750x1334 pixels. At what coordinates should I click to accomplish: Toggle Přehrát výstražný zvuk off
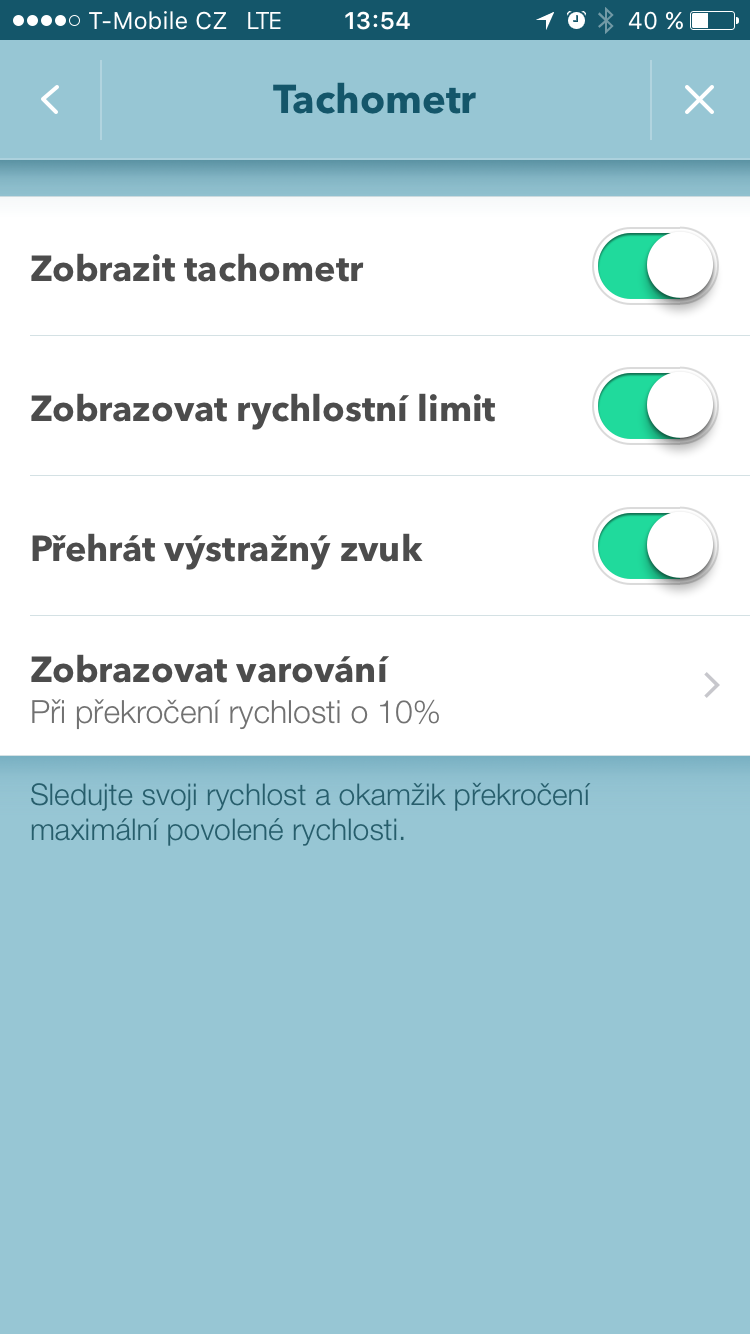coord(655,547)
